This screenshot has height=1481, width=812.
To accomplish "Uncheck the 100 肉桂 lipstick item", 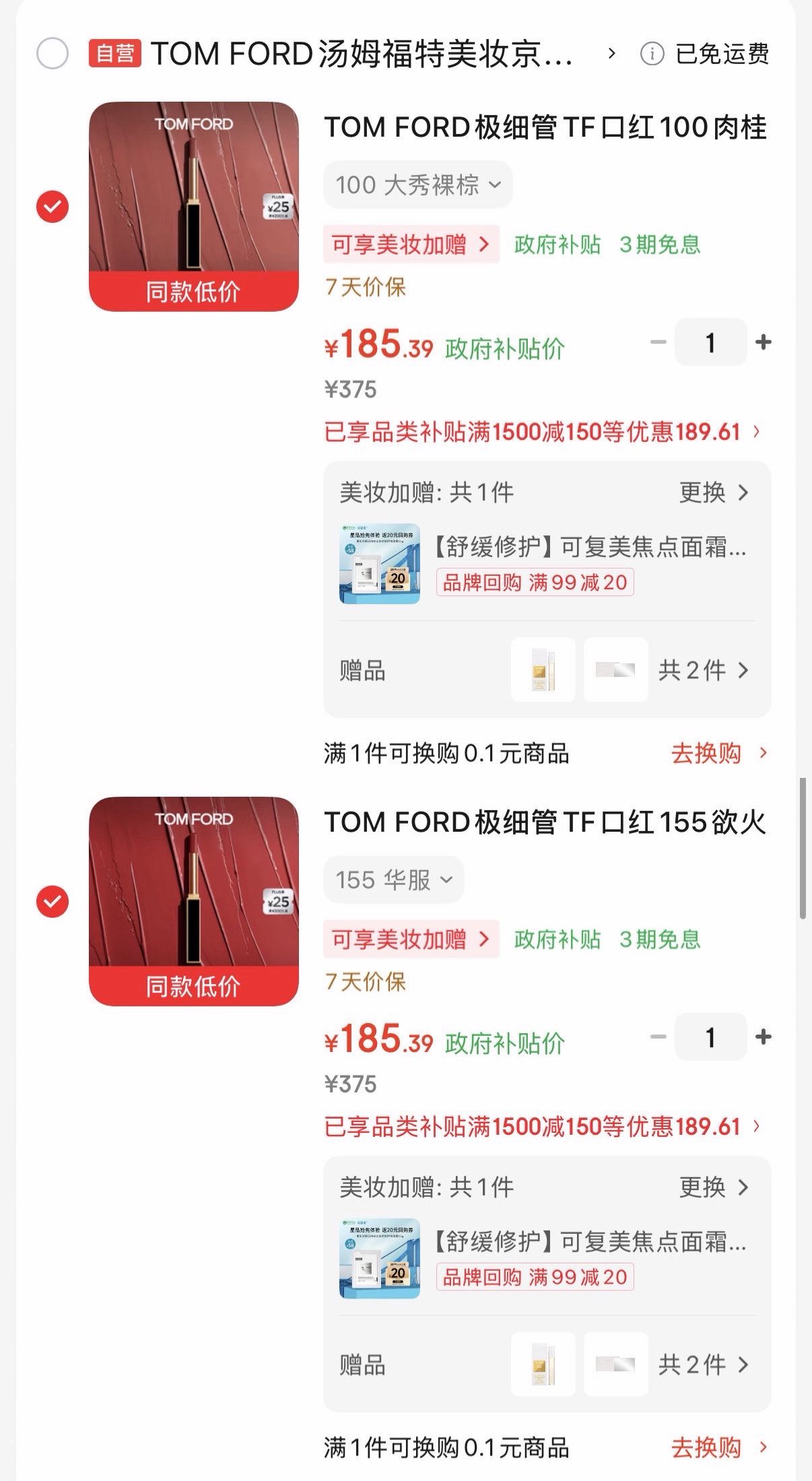I will tap(53, 207).
